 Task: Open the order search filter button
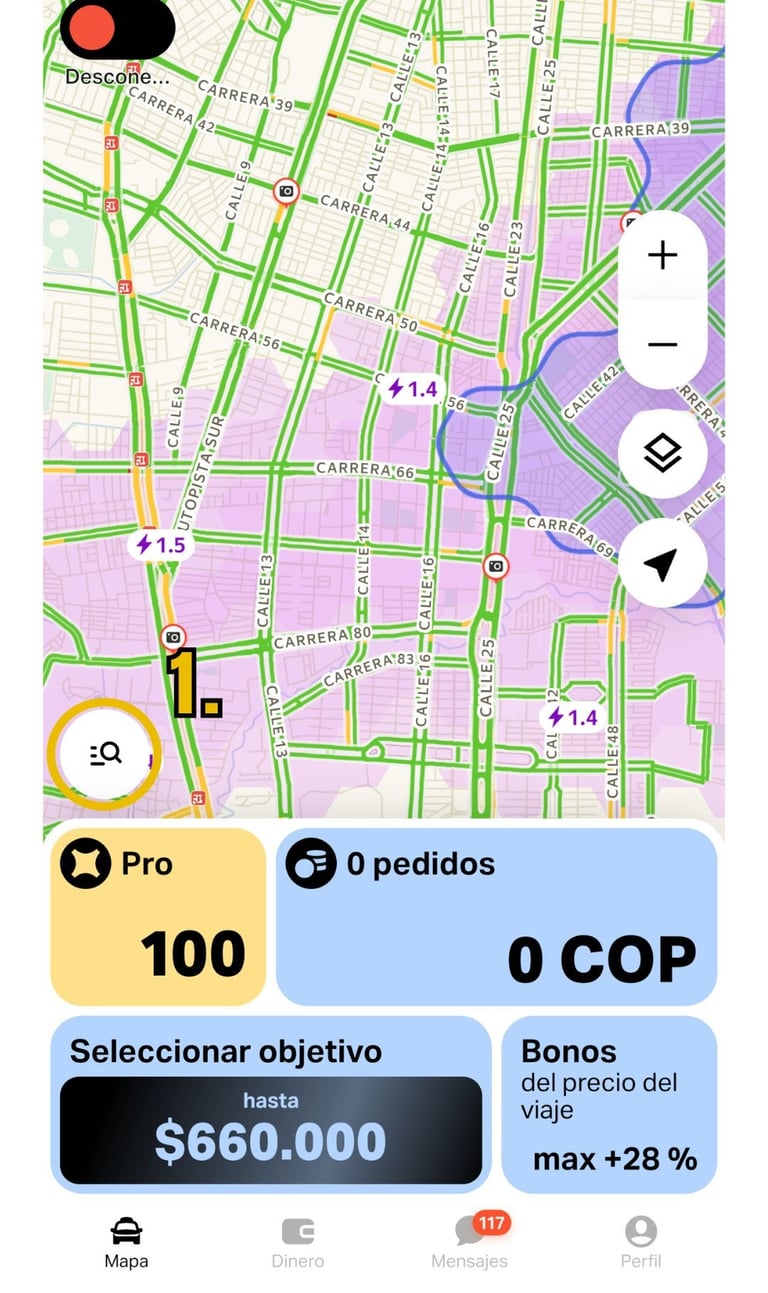105,754
